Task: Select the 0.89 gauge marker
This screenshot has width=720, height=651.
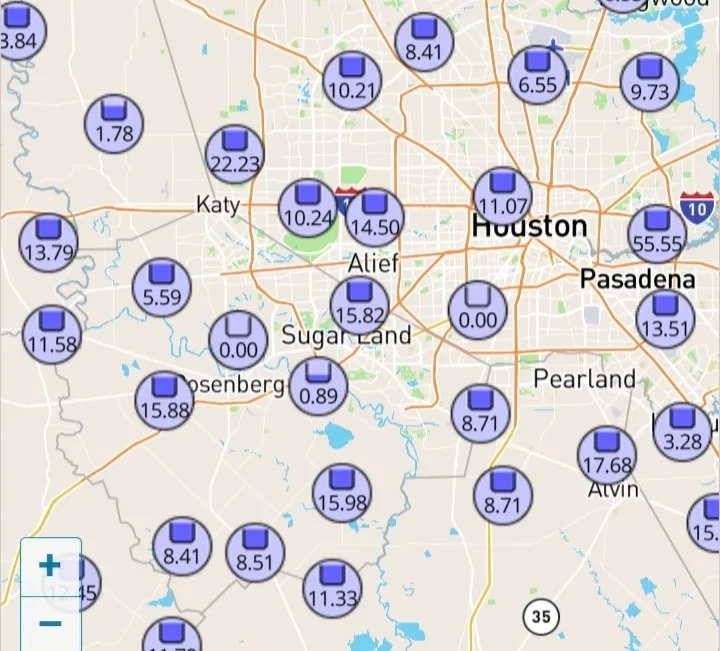Action: click(x=318, y=385)
